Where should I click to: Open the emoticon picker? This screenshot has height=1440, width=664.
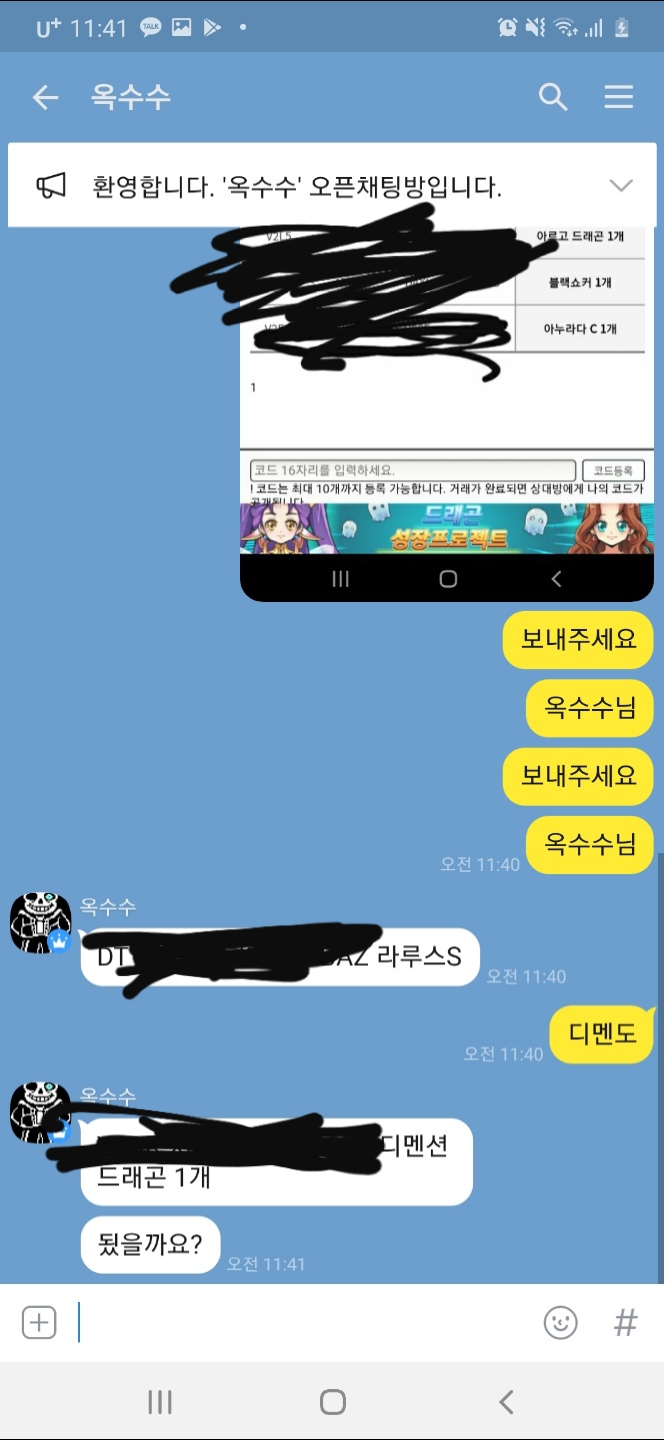(561, 1323)
